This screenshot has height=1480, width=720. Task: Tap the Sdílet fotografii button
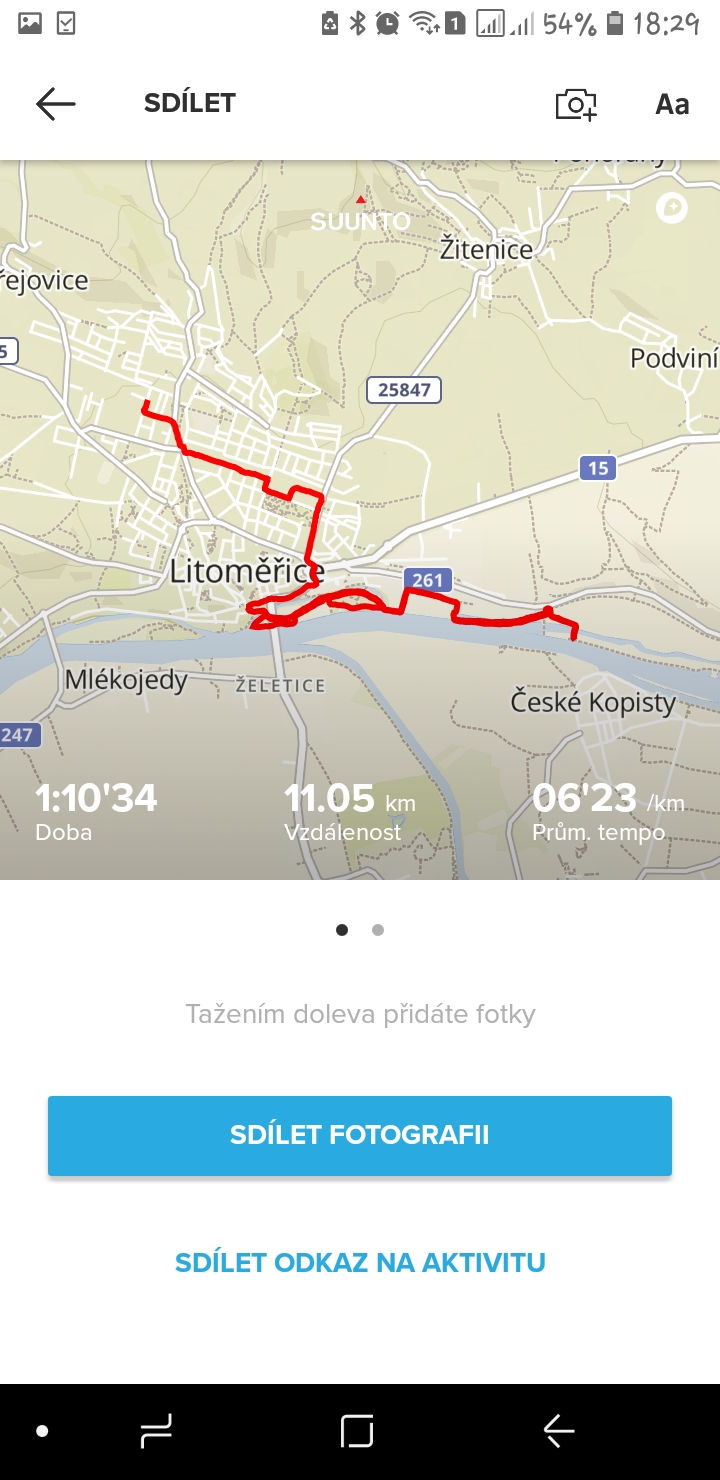360,1135
